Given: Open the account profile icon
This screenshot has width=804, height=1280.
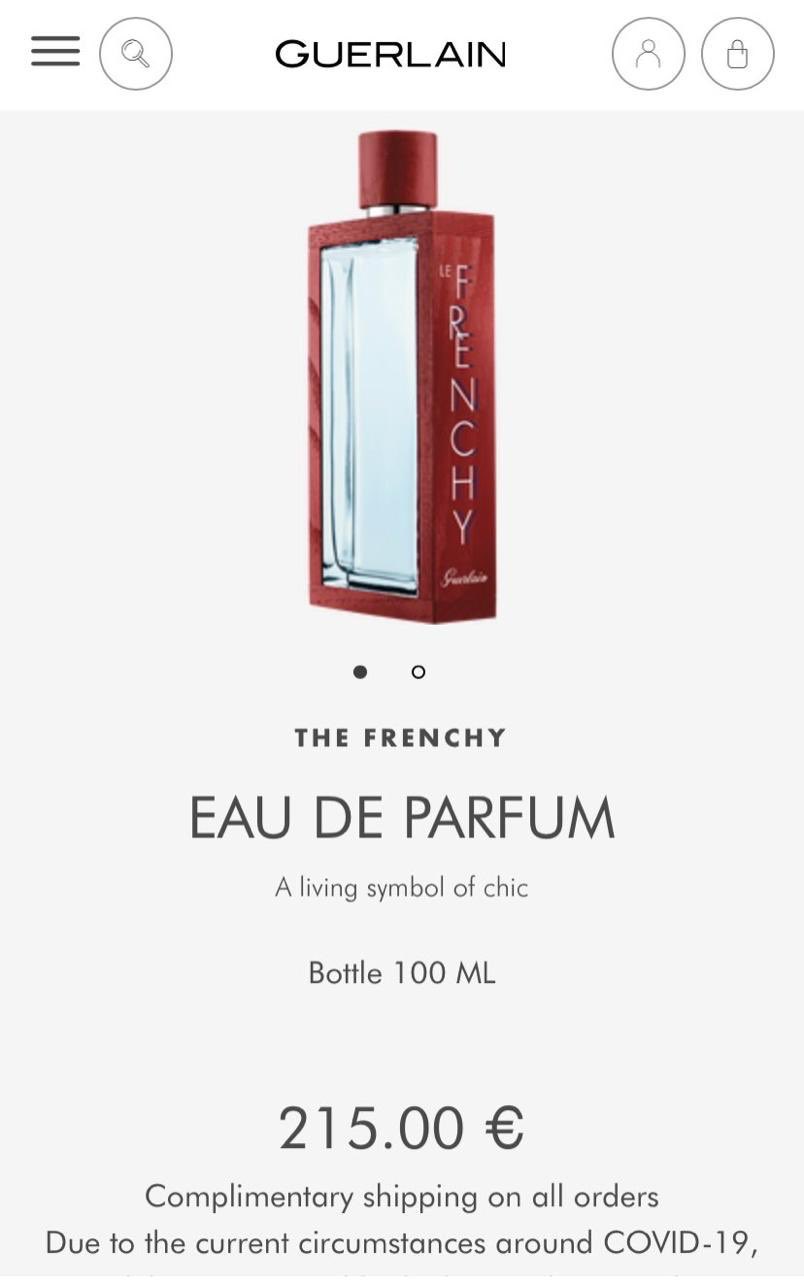Looking at the screenshot, I should 648,54.
